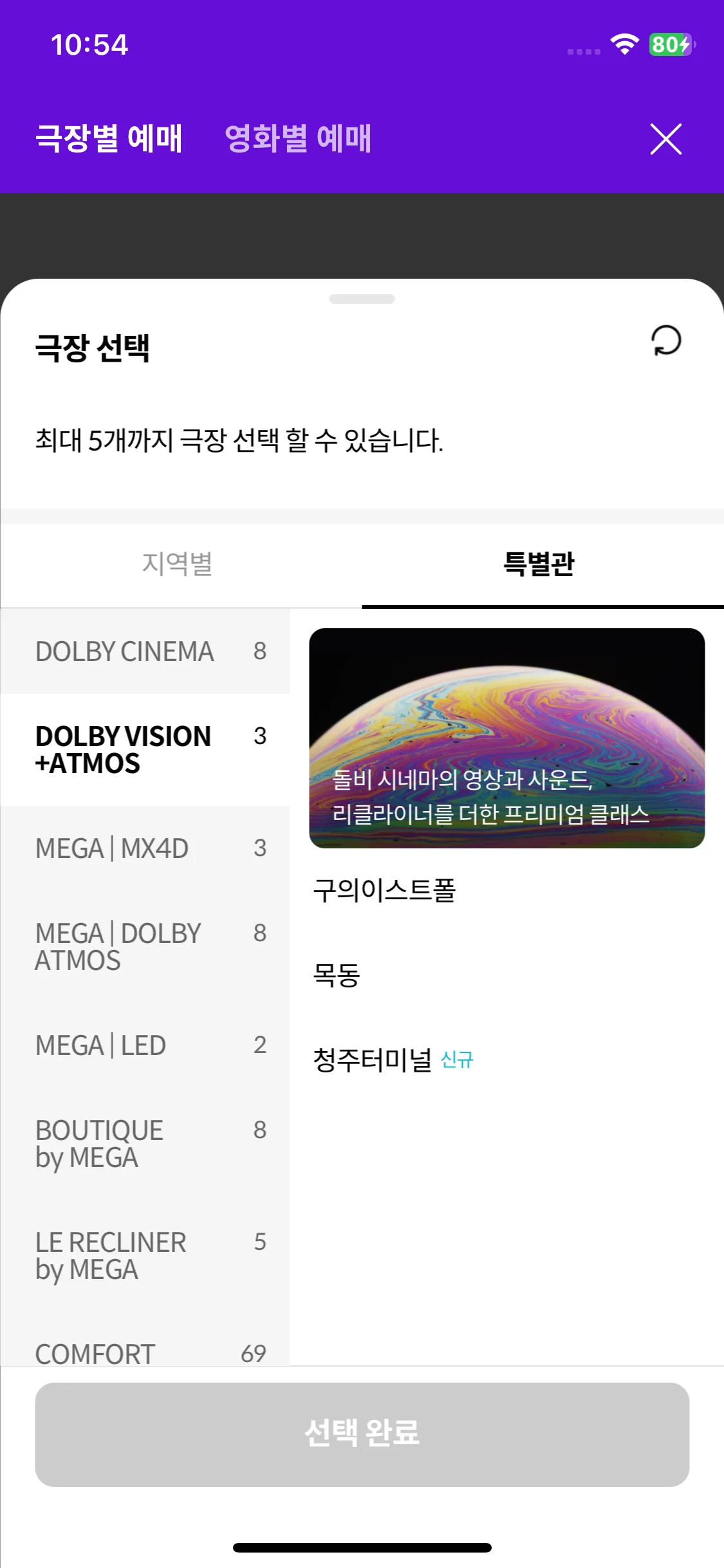Select BOUTIQUE by MEGA category
Image resolution: width=724 pixels, height=1568 pixels.
[145, 1144]
